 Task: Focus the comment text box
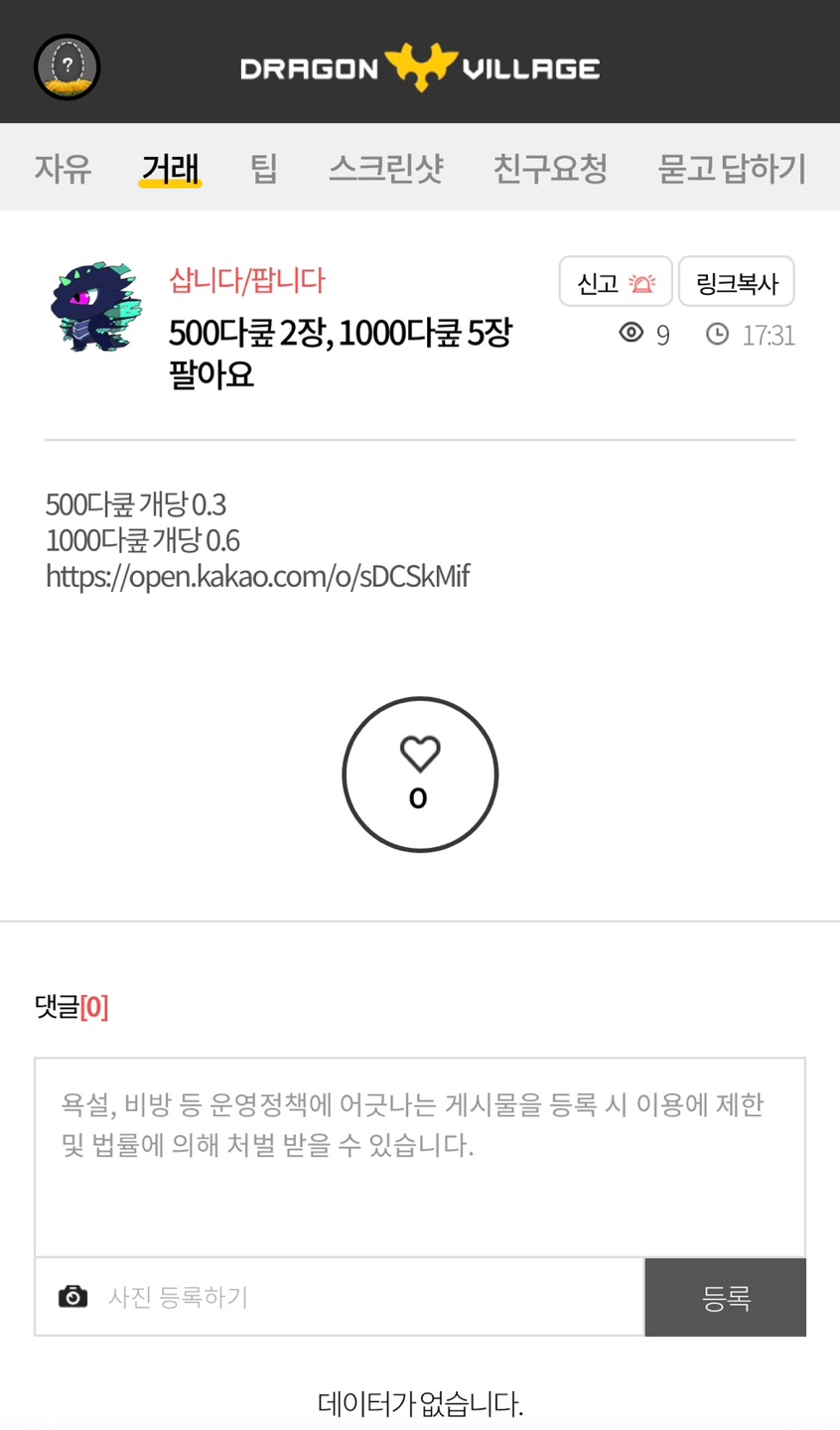tap(420, 1157)
